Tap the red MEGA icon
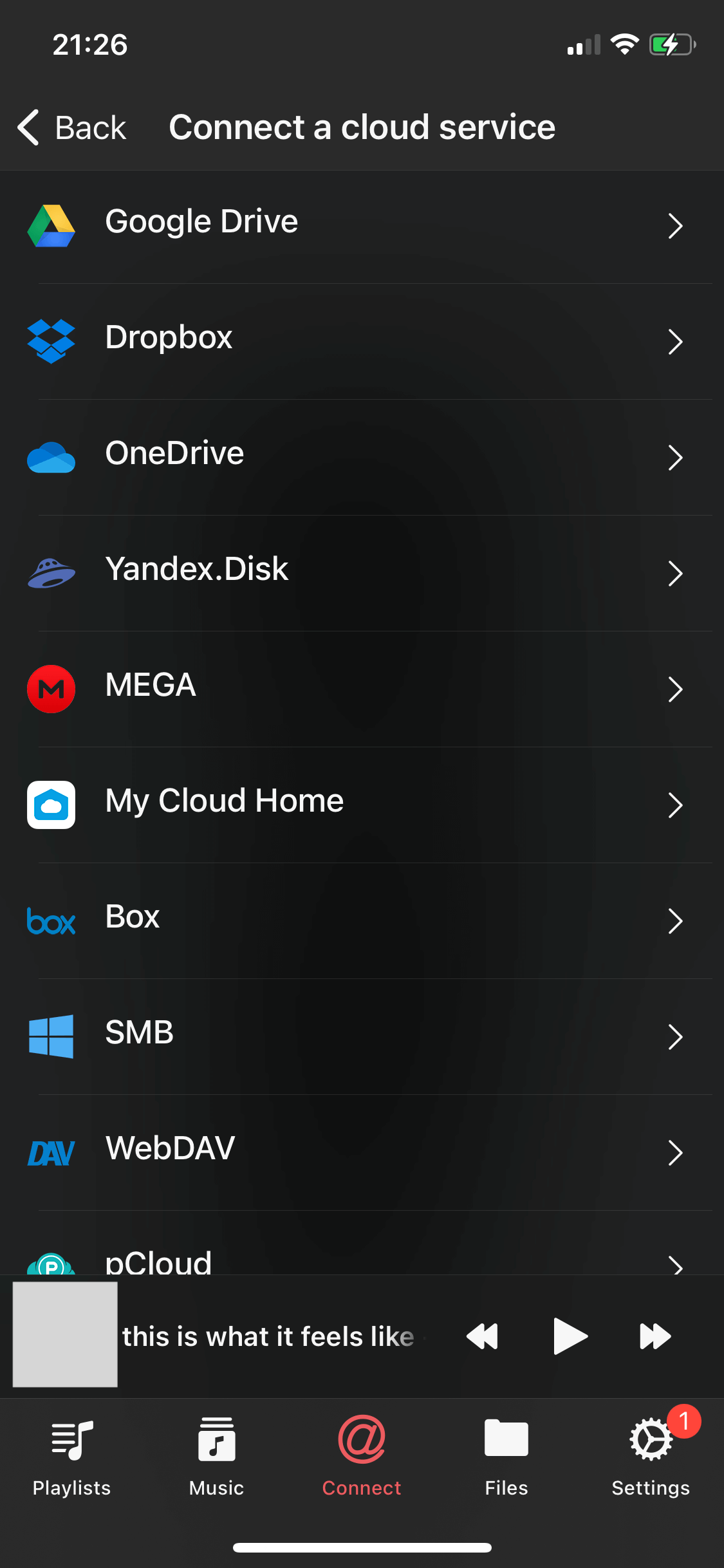Image resolution: width=724 pixels, height=1568 pixels. click(x=51, y=689)
